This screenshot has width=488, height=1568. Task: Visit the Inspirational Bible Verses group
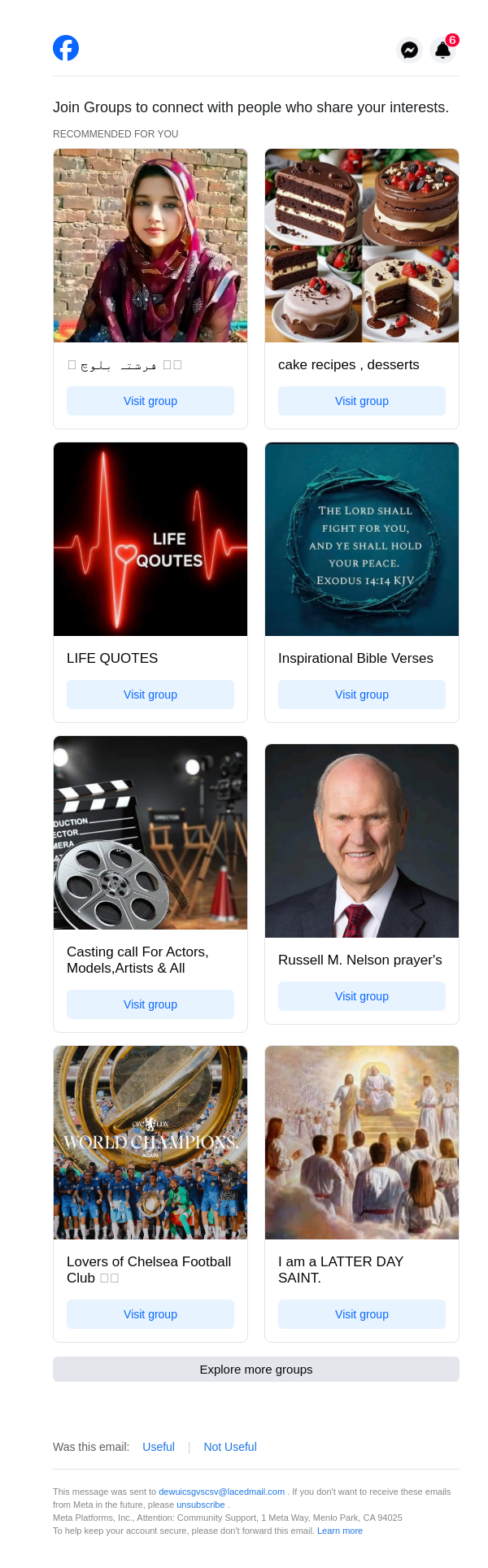pyautogui.click(x=362, y=695)
